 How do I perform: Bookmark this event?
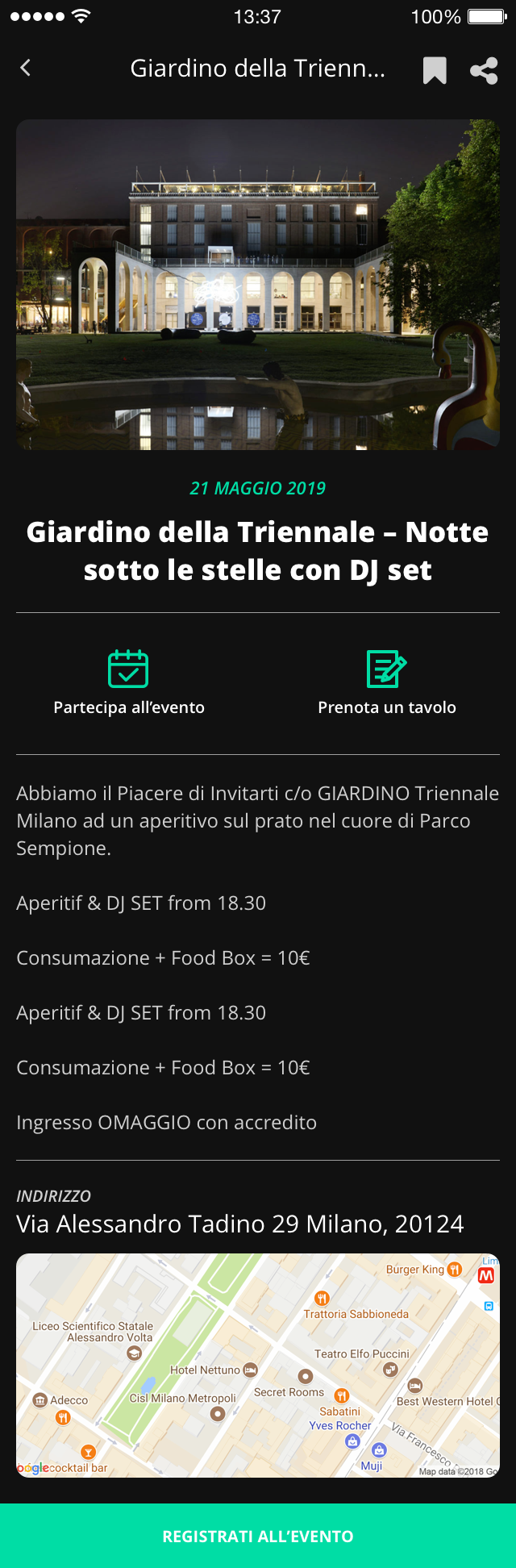pyautogui.click(x=435, y=70)
